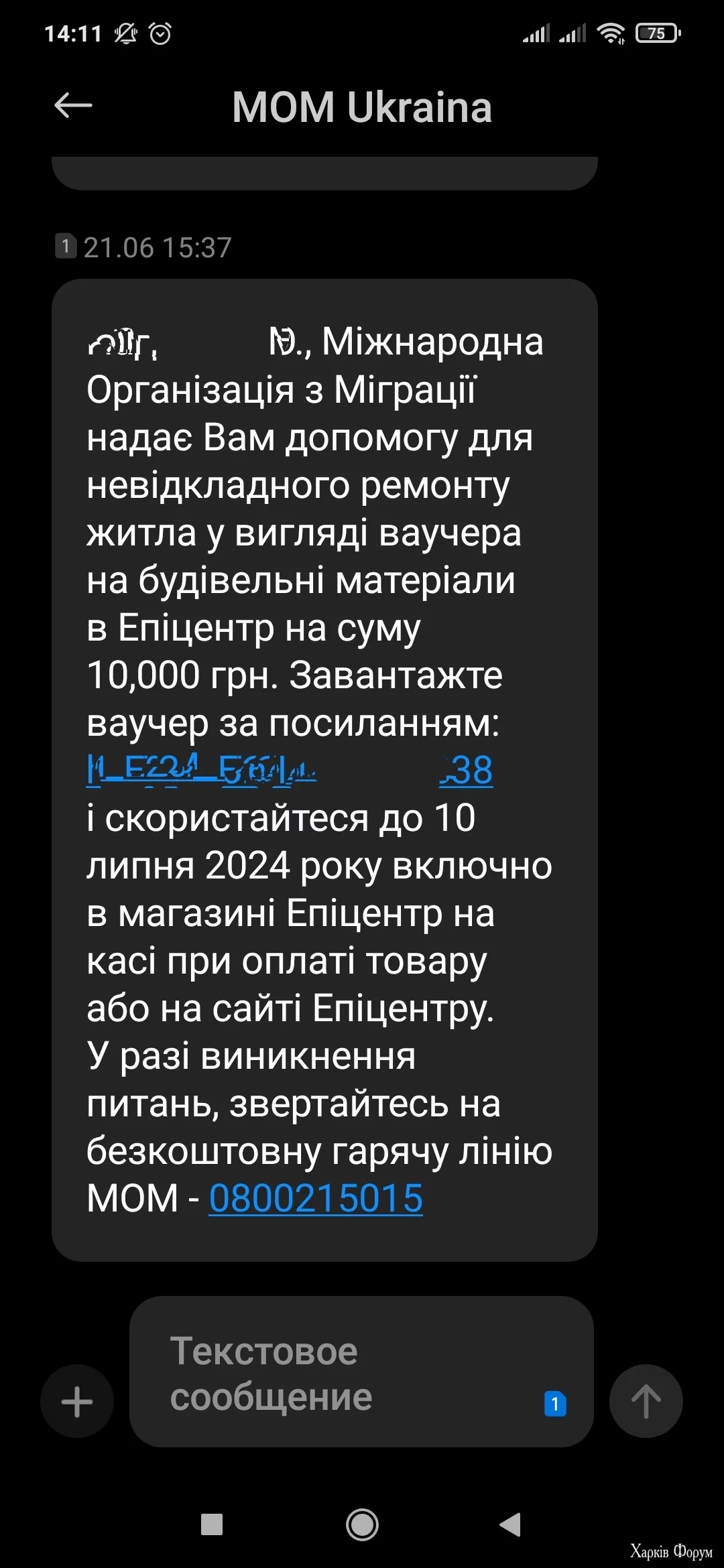Send the message with the arrow button

646,1401
